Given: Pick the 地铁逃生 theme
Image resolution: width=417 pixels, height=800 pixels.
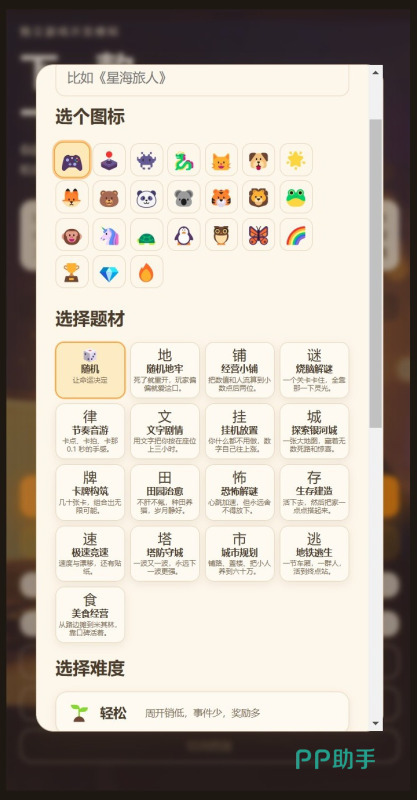Looking at the screenshot, I should tap(314, 554).
